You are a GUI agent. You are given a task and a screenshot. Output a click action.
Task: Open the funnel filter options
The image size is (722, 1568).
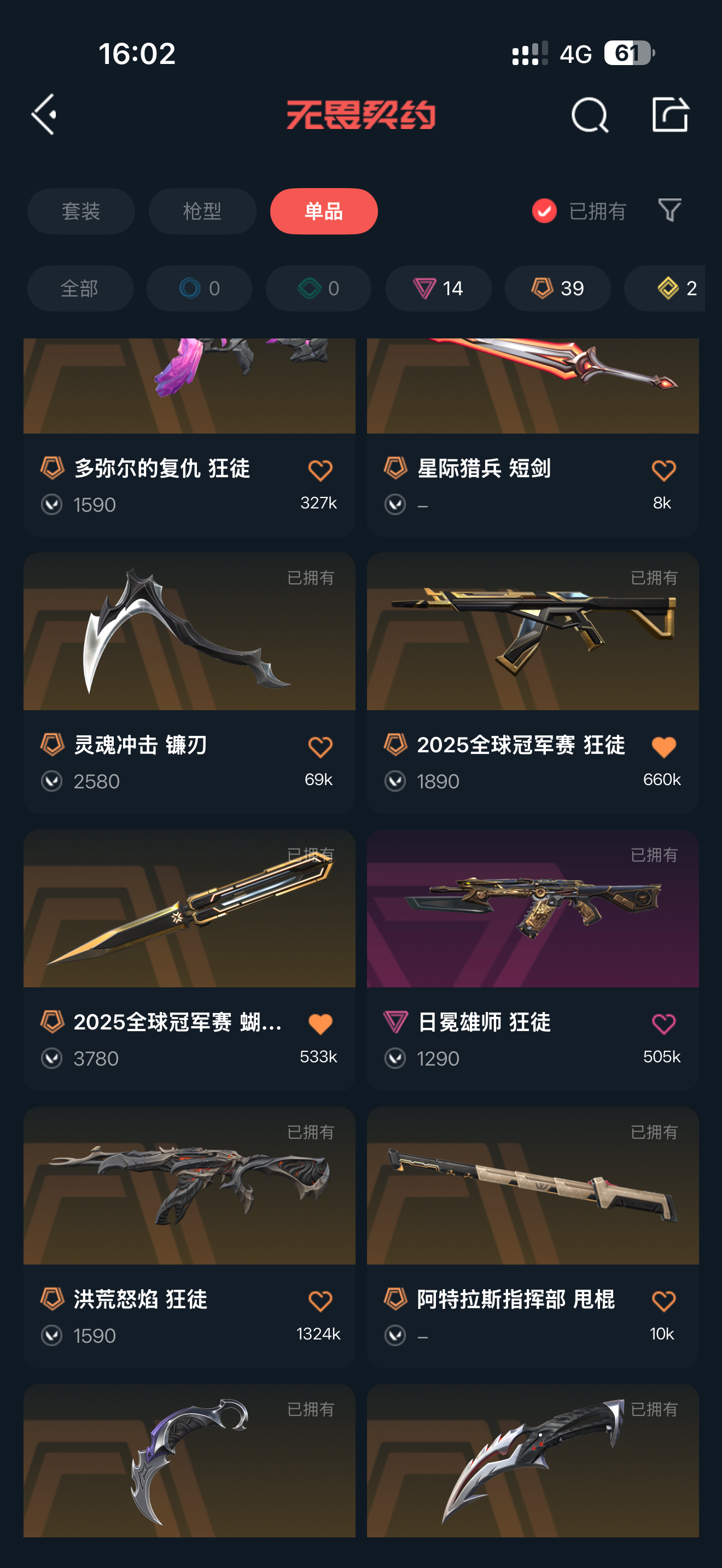[669, 210]
